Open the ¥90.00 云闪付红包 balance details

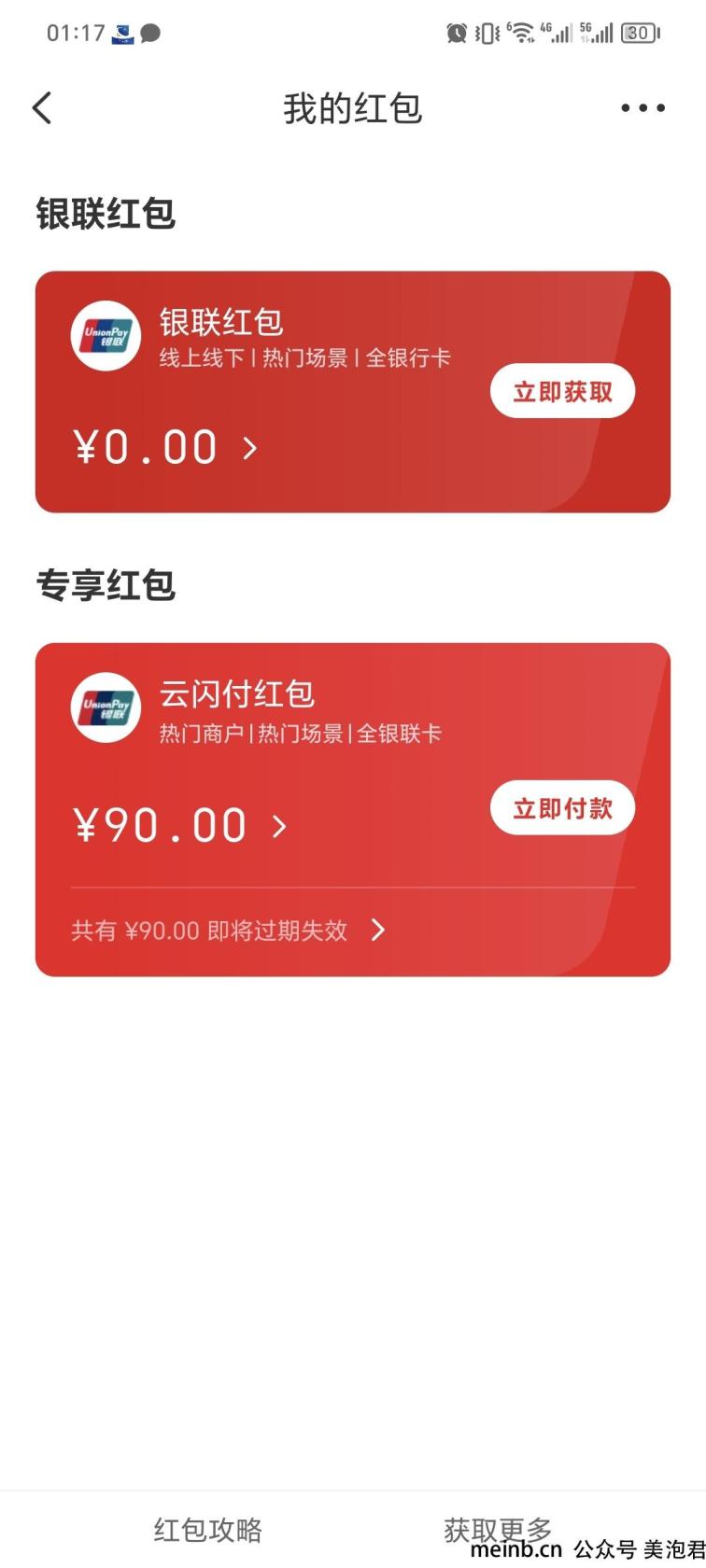(x=180, y=826)
